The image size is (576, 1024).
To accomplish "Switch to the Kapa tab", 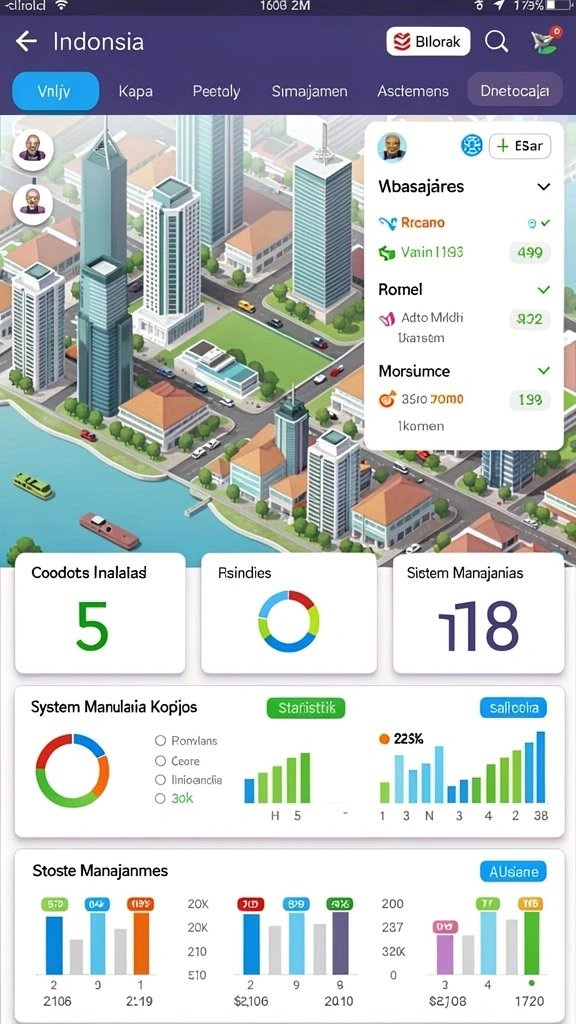I will 136,91.
